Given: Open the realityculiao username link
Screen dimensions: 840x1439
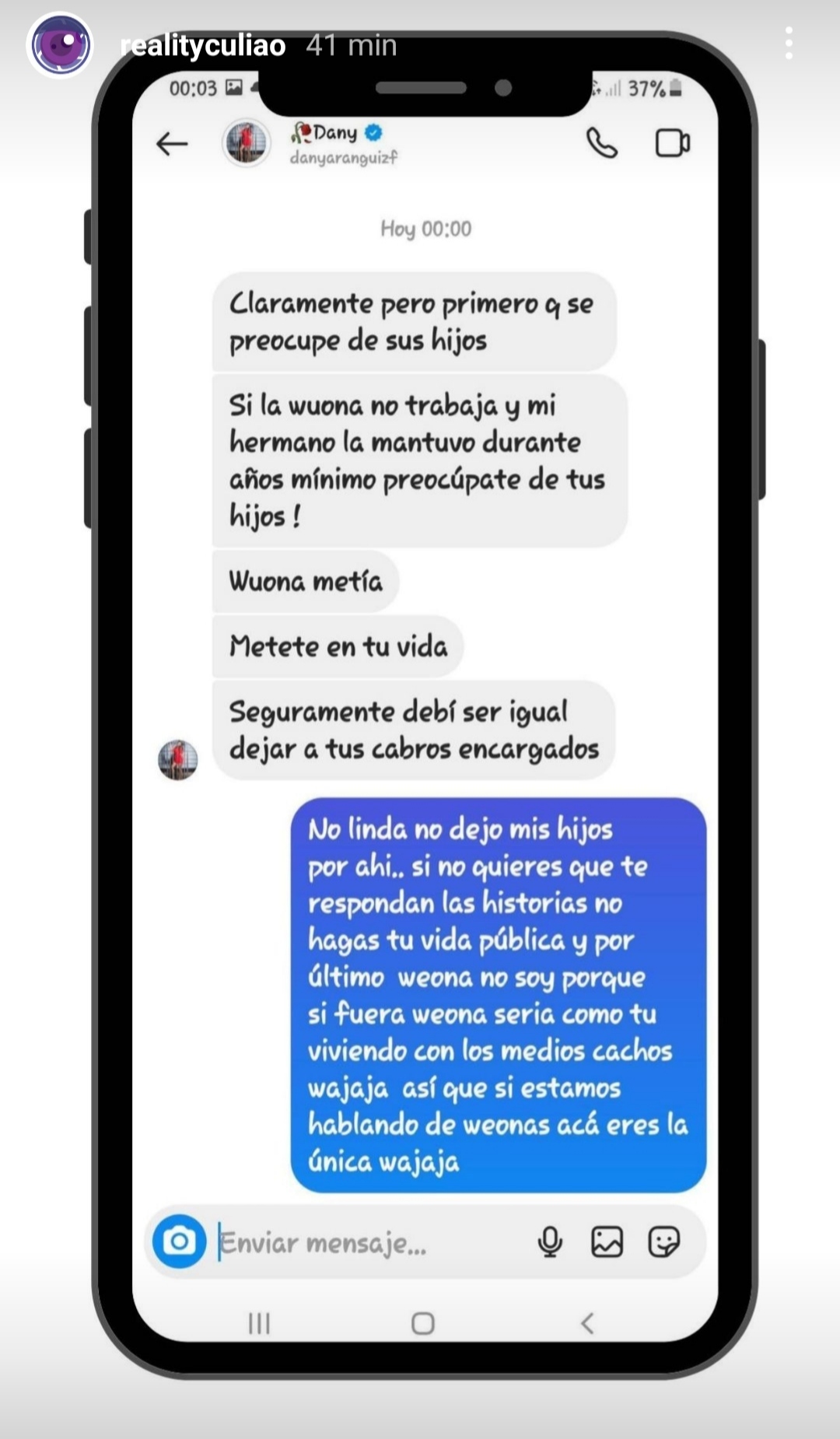Looking at the screenshot, I should point(203,46).
